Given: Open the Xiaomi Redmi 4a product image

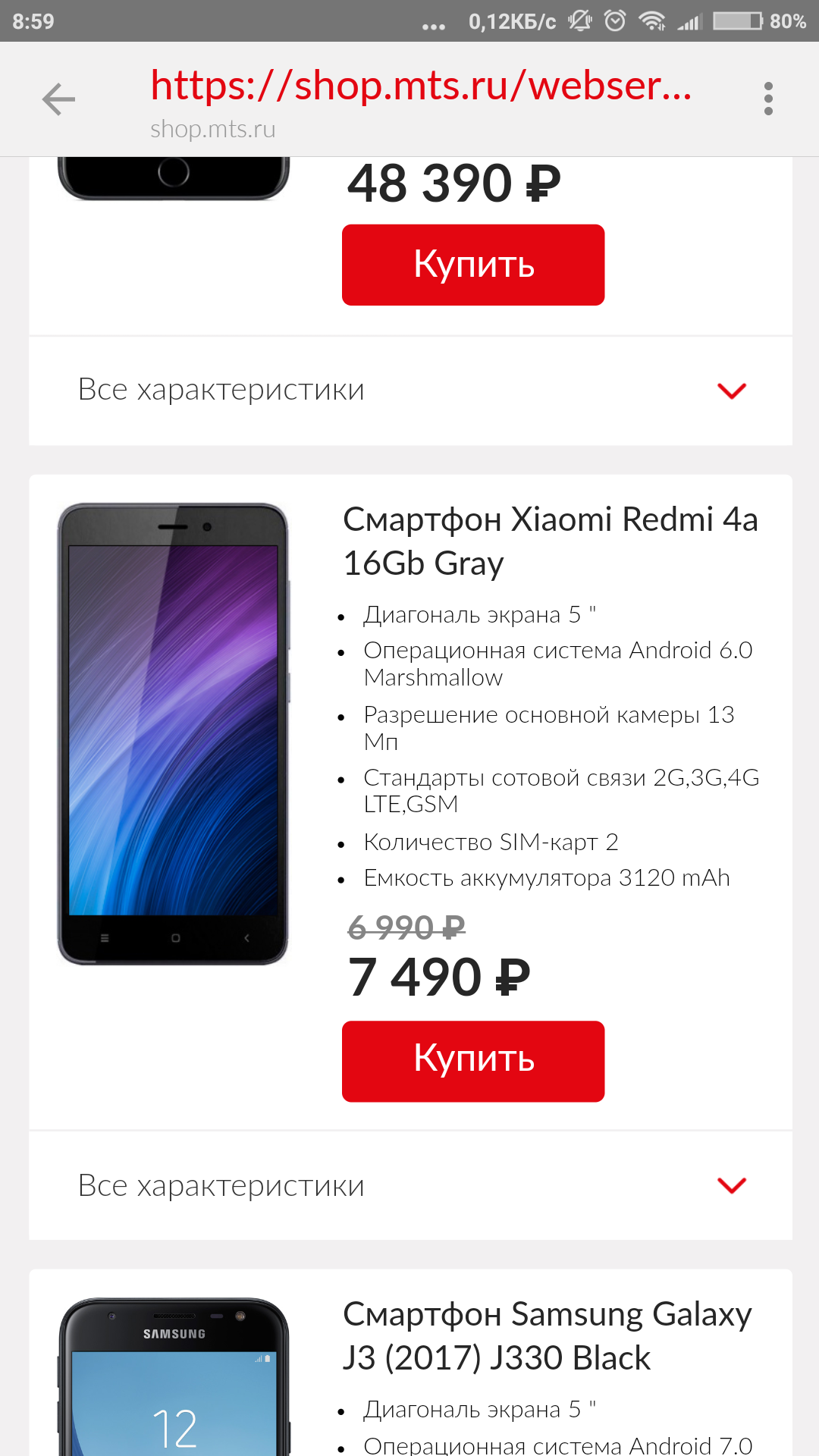Looking at the screenshot, I should click(x=174, y=733).
